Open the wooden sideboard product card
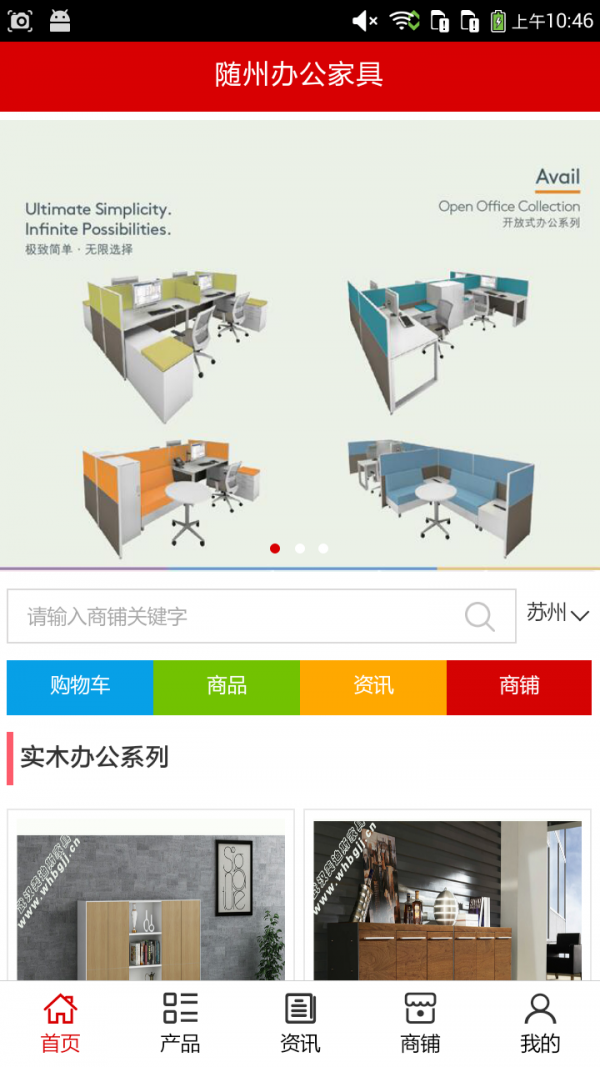Screen dimensions: 600x1067 click(447, 900)
